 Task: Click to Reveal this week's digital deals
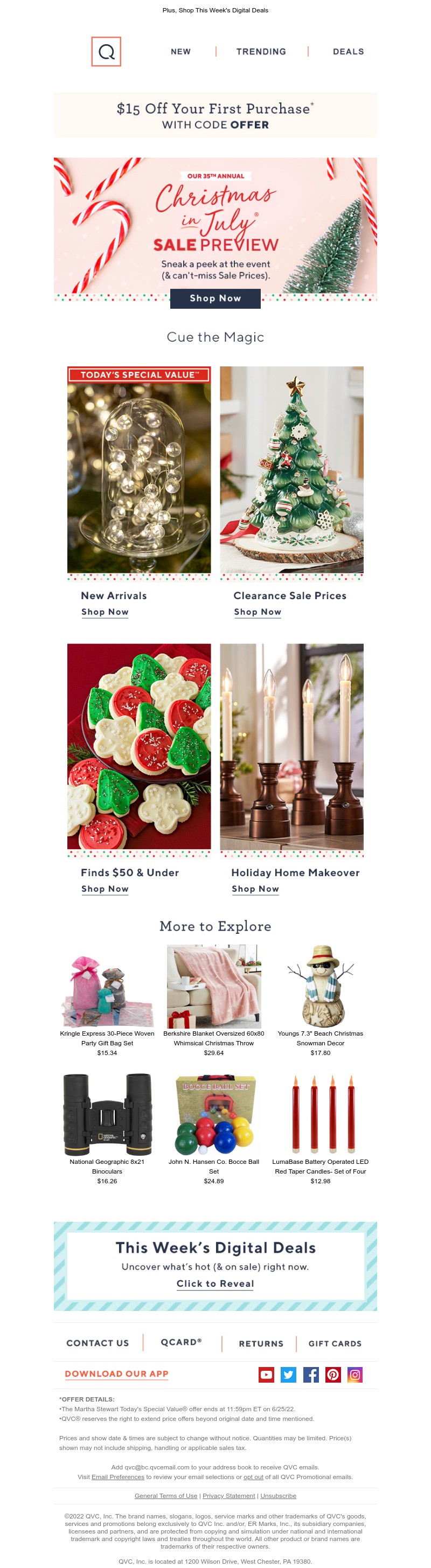(215, 1283)
